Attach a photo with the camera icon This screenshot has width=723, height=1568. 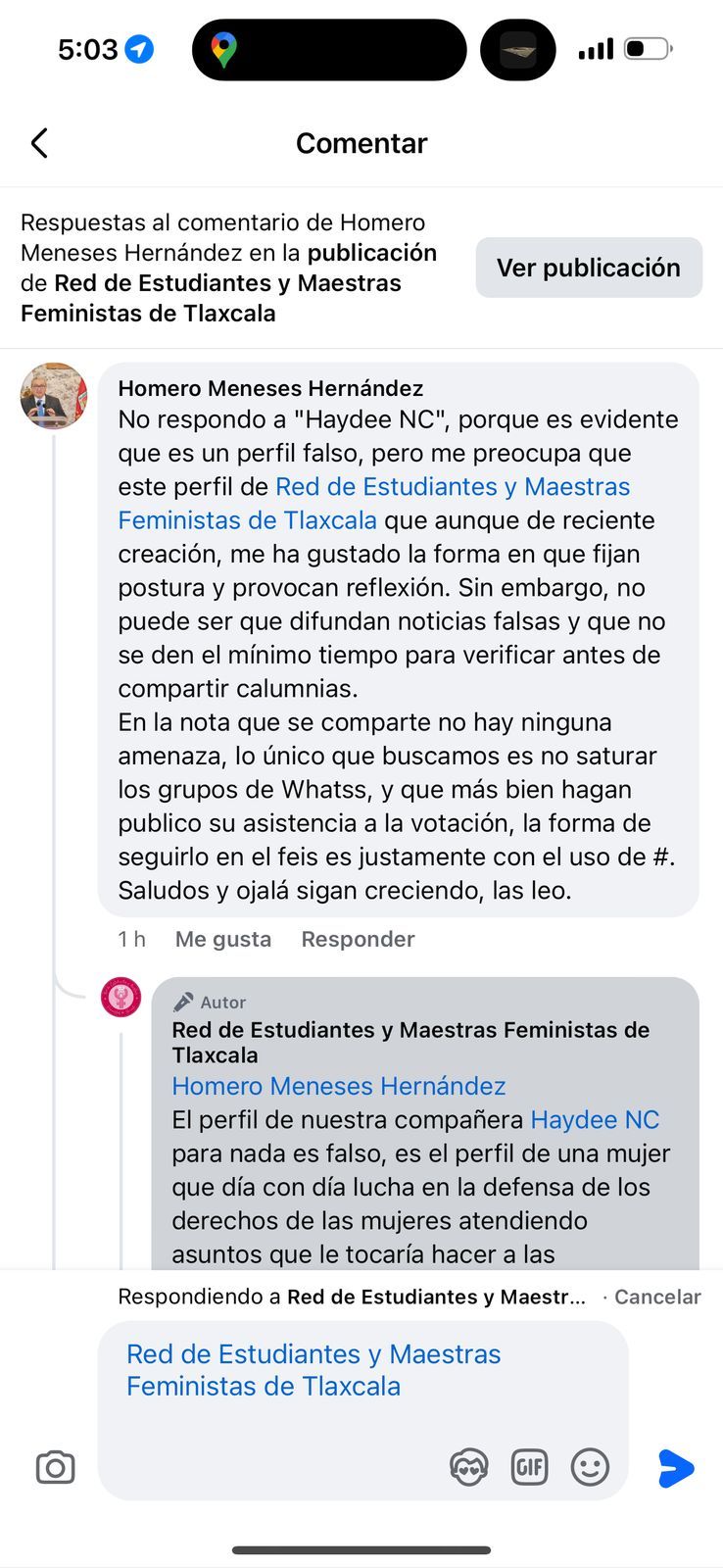[x=55, y=1467]
